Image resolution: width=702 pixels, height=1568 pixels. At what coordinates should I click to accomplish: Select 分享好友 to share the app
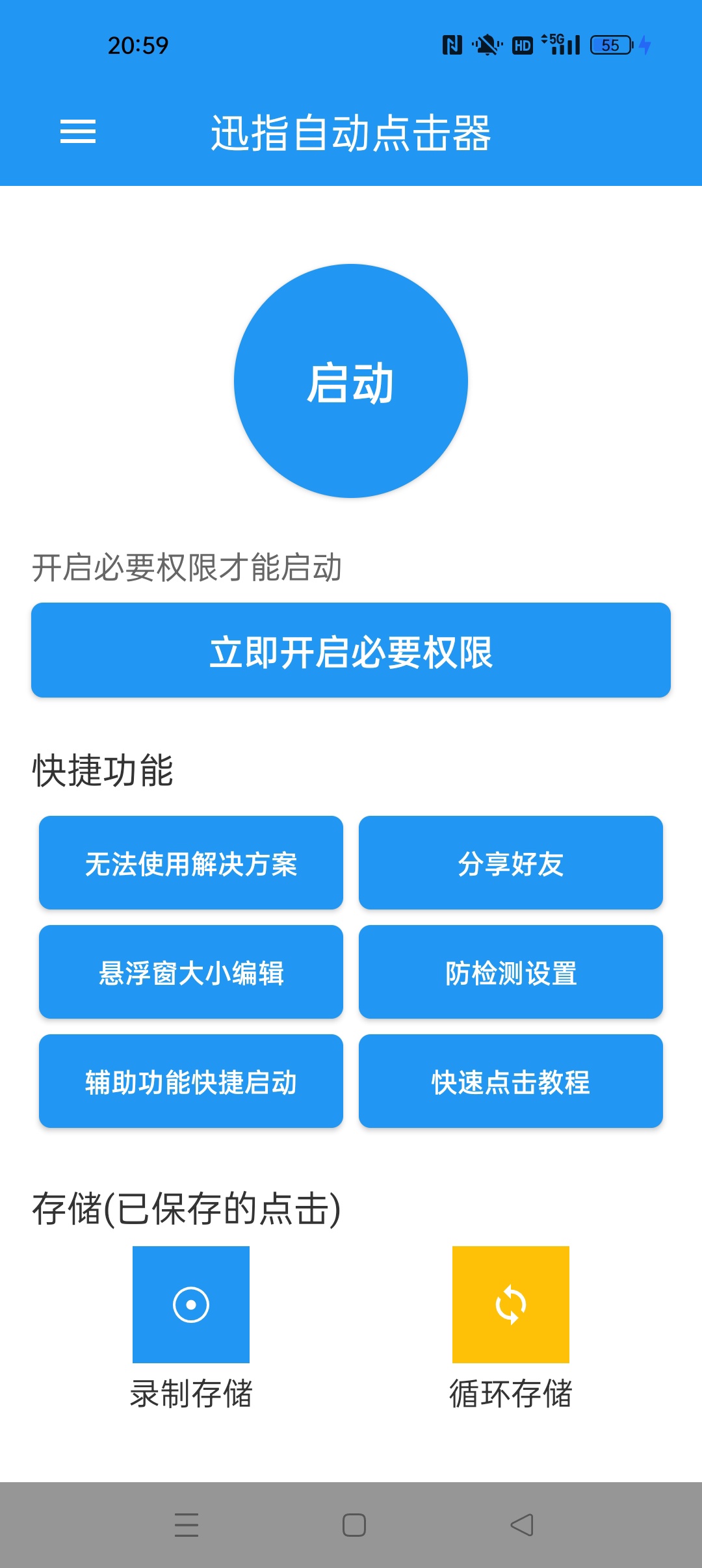511,863
